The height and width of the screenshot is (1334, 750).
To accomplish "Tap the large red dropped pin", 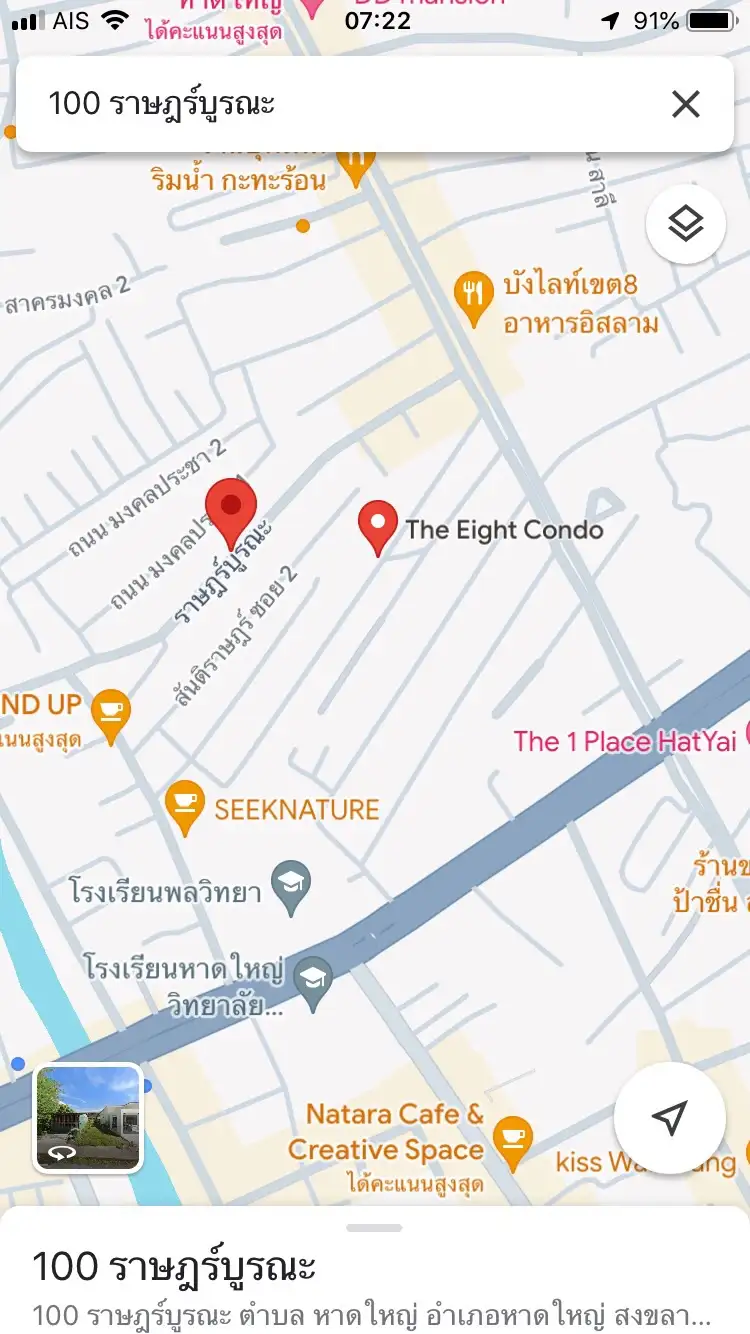I will [231, 511].
